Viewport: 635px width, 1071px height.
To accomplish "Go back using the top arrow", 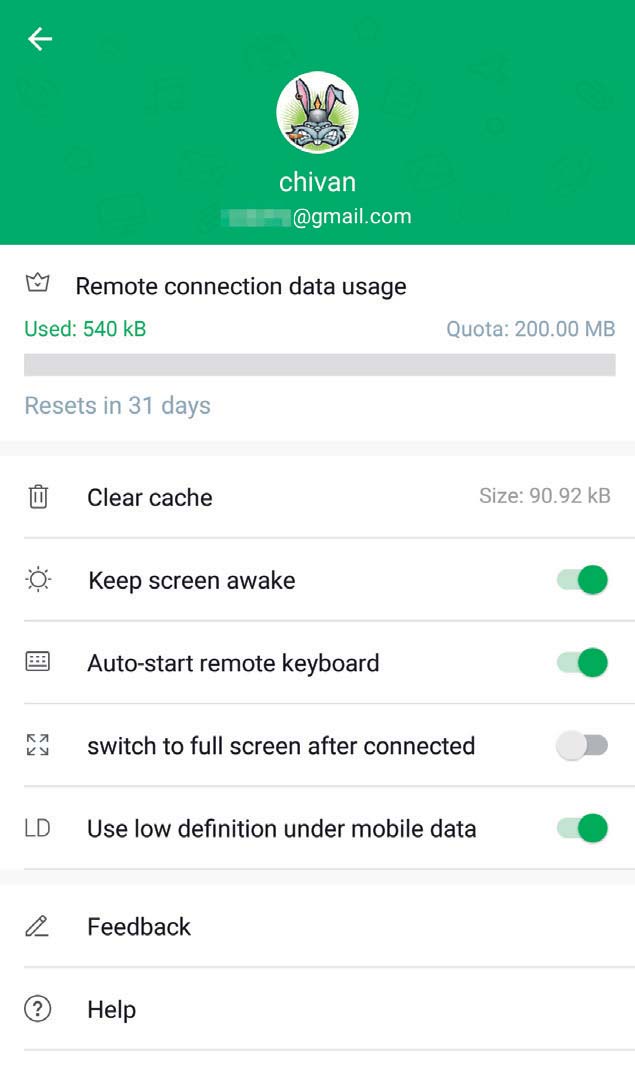I will click(x=40, y=39).
